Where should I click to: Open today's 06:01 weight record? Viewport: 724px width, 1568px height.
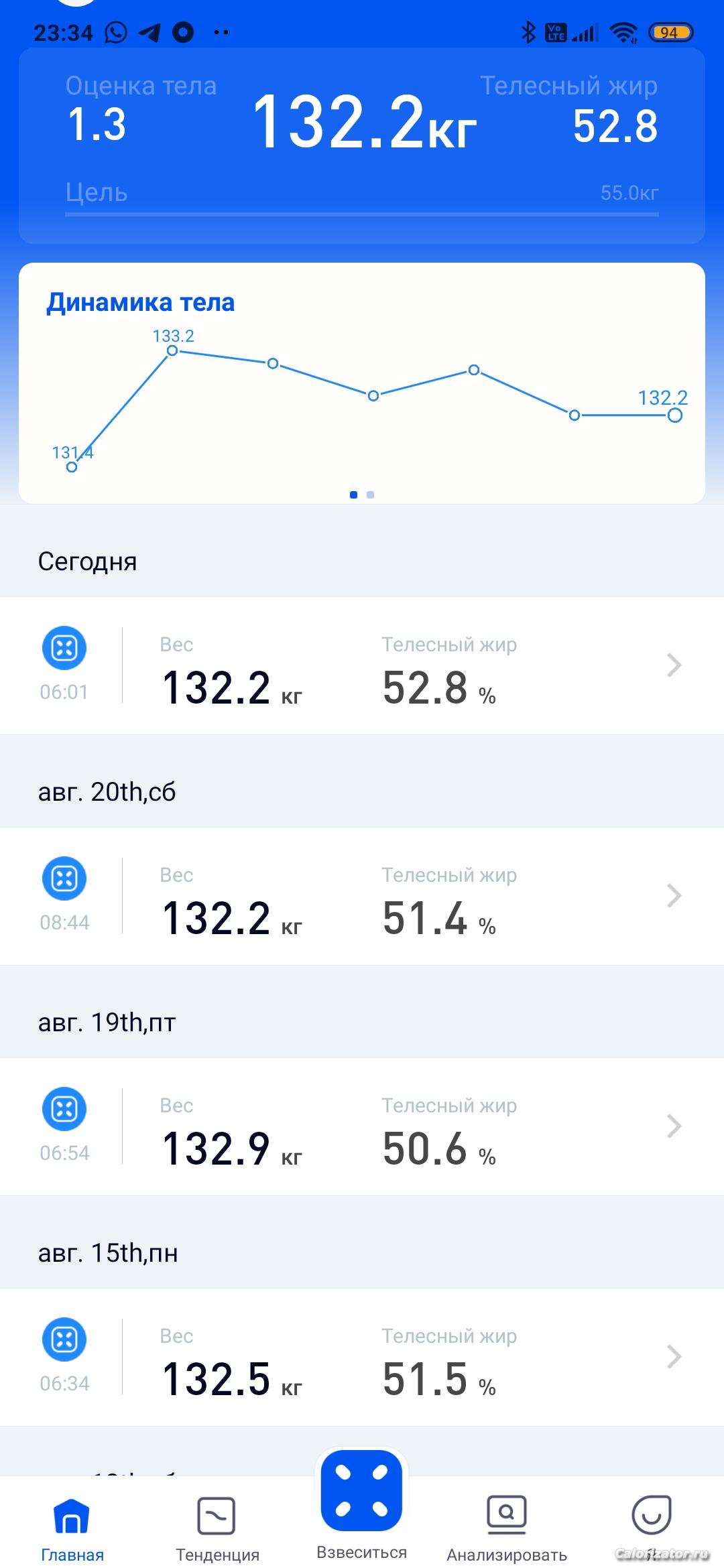(x=362, y=665)
